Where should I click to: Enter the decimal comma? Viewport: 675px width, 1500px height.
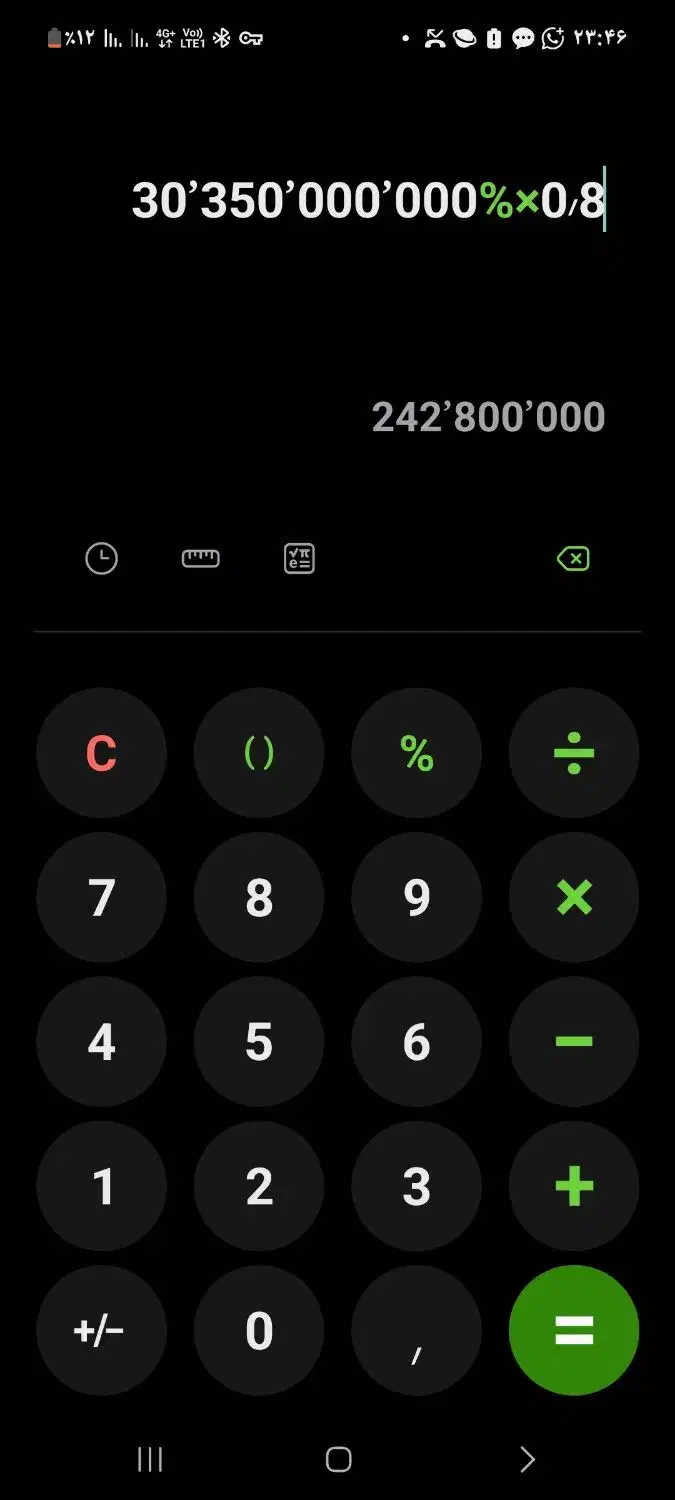click(416, 1330)
